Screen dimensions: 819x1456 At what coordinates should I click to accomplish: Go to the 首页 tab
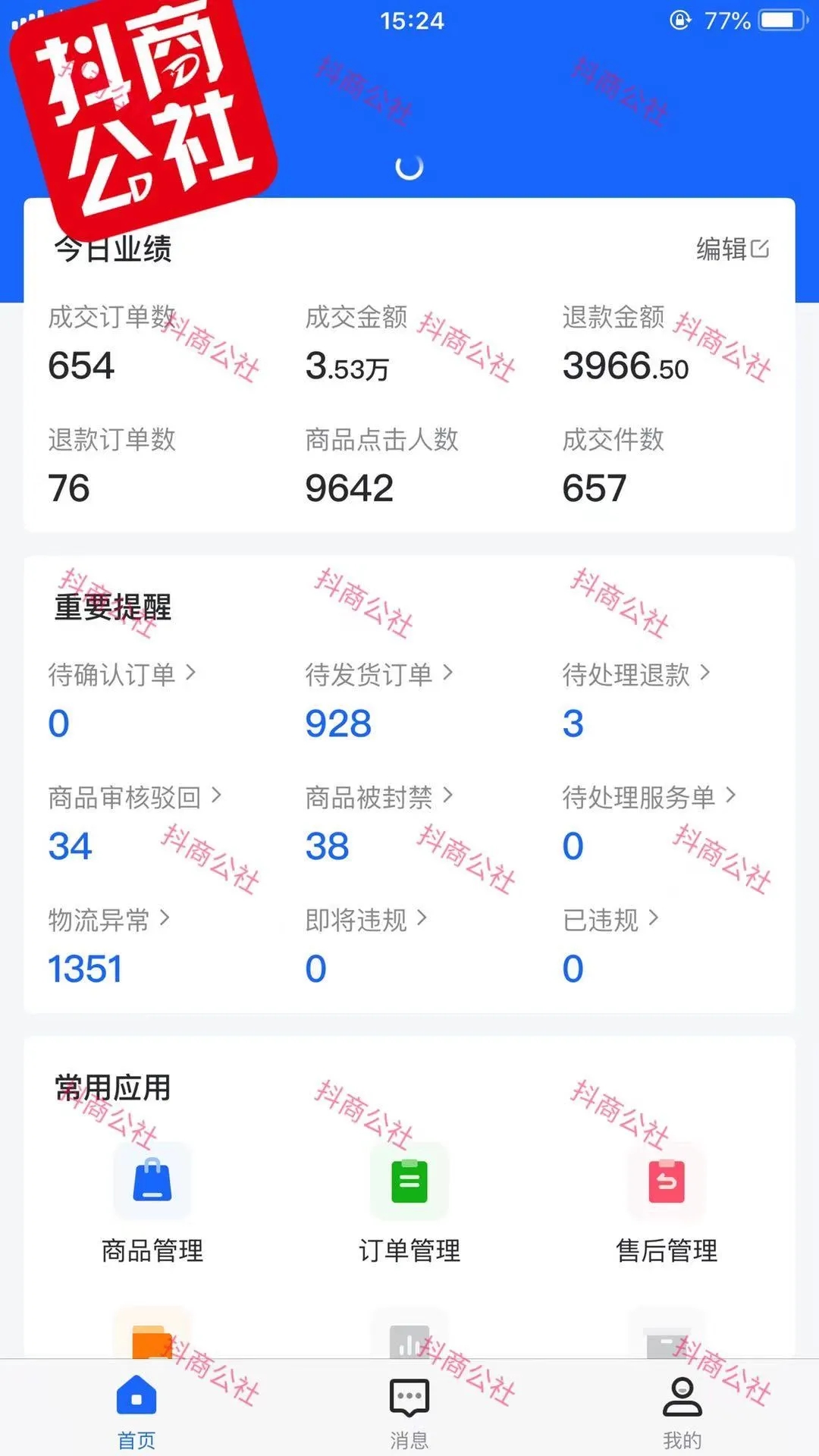coord(136,1412)
